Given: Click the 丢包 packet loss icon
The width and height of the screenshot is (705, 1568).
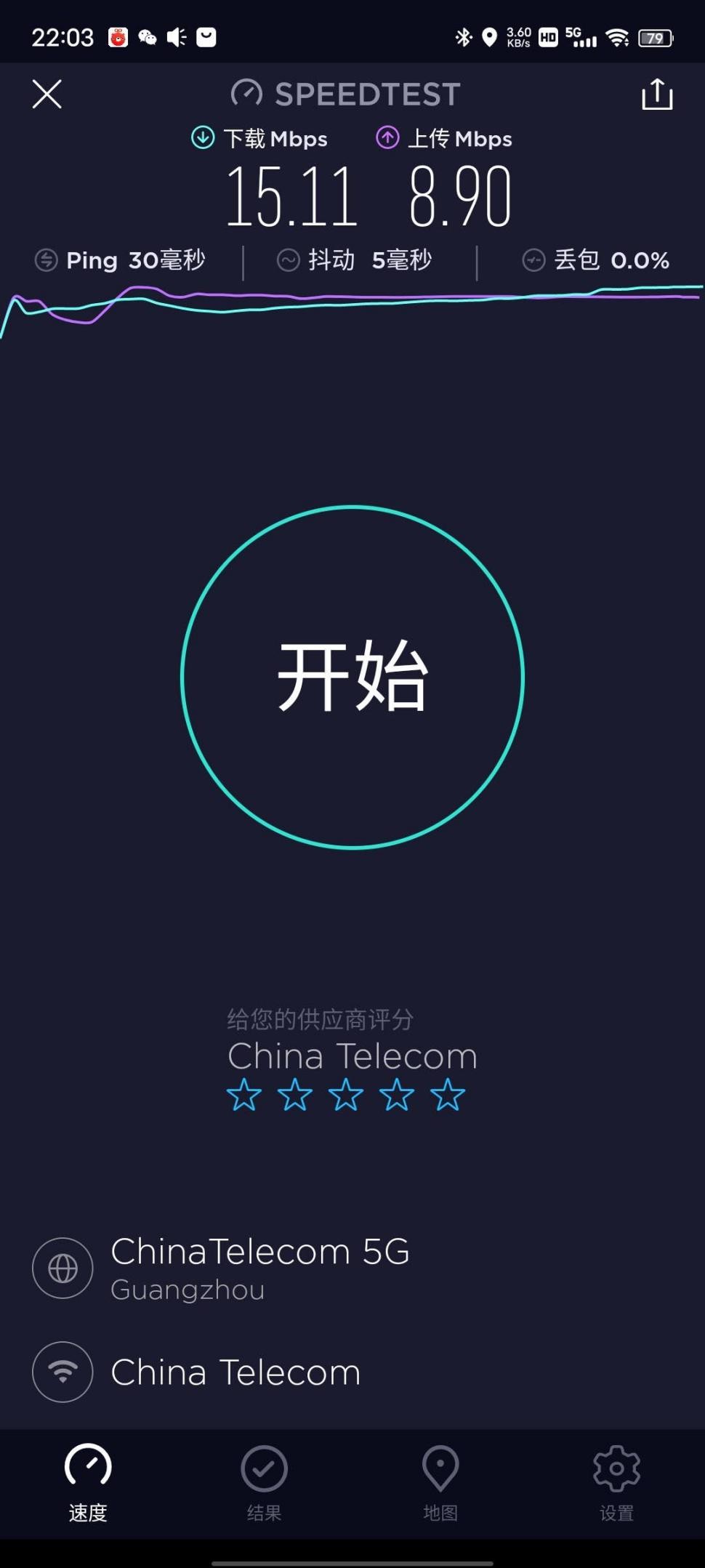Looking at the screenshot, I should tap(535, 260).
